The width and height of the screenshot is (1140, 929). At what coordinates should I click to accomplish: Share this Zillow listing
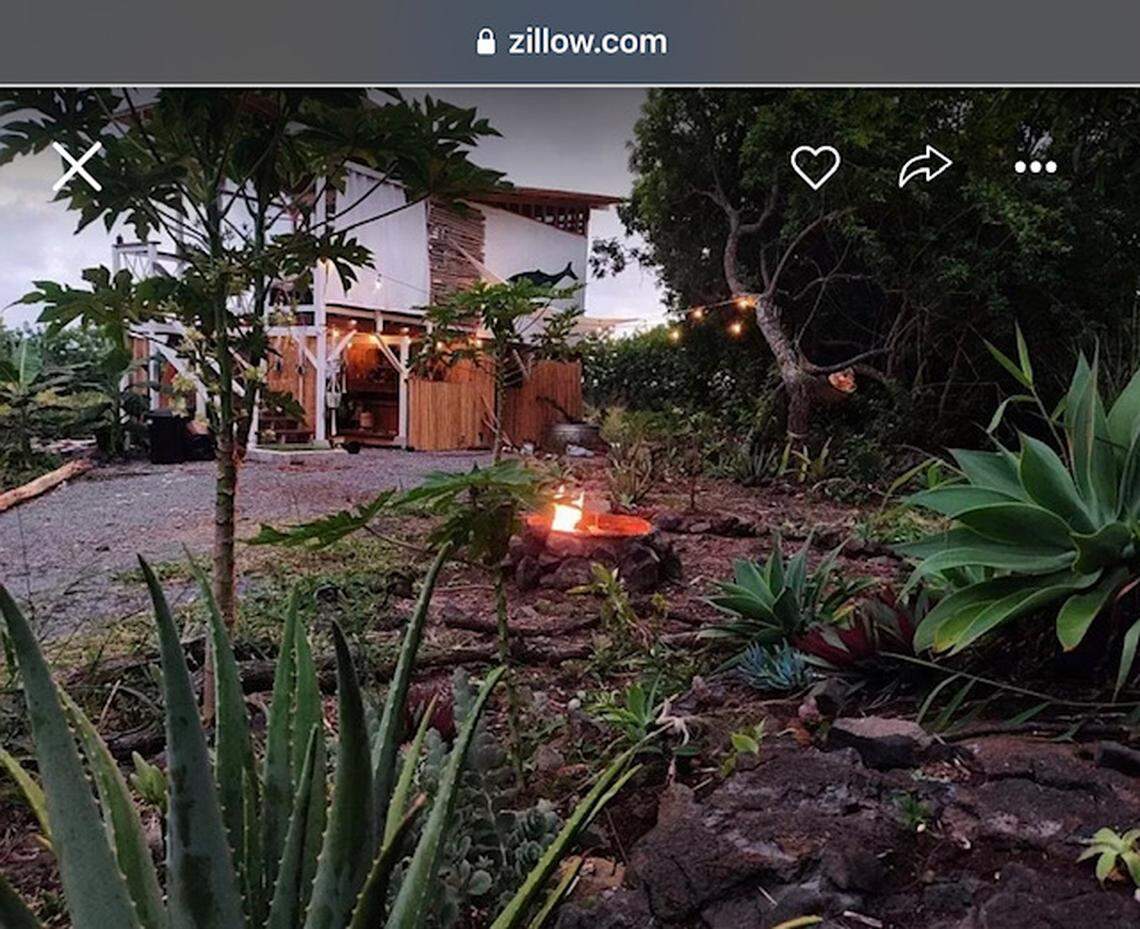click(924, 166)
